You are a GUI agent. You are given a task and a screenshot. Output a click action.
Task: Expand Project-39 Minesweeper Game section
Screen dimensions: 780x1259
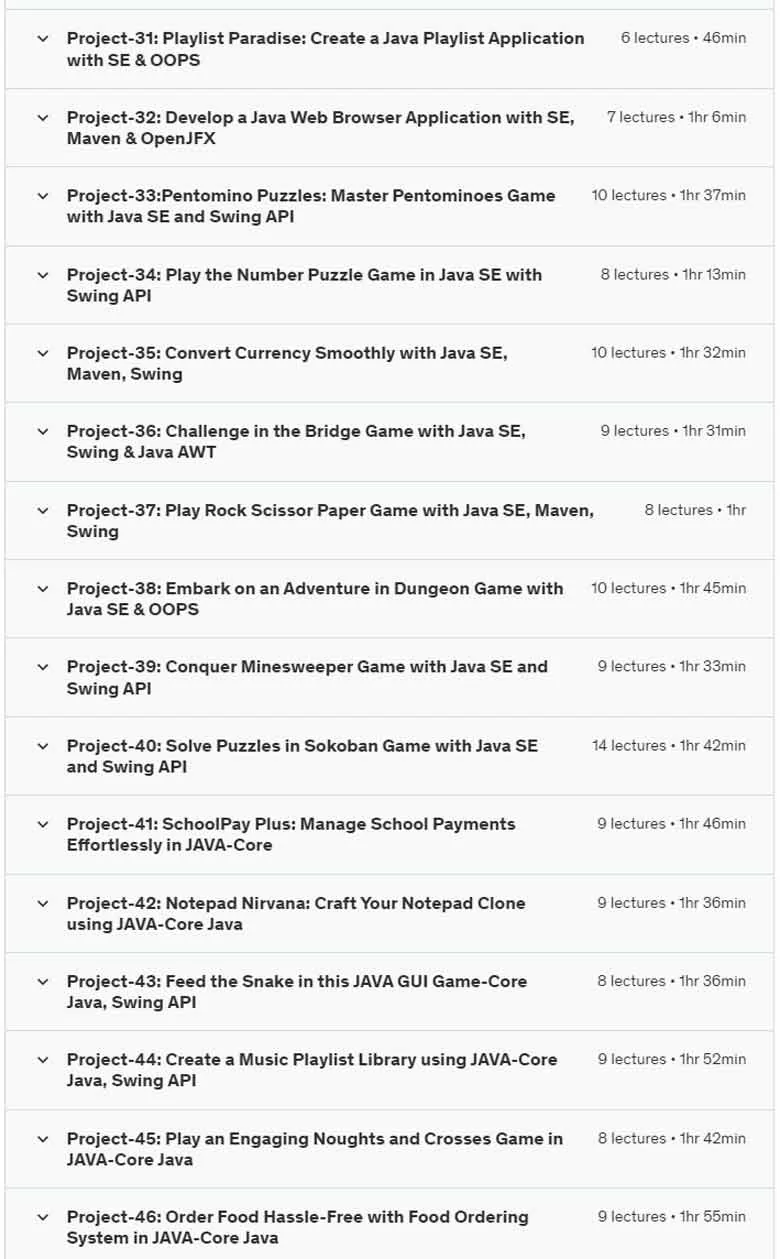coord(389,677)
